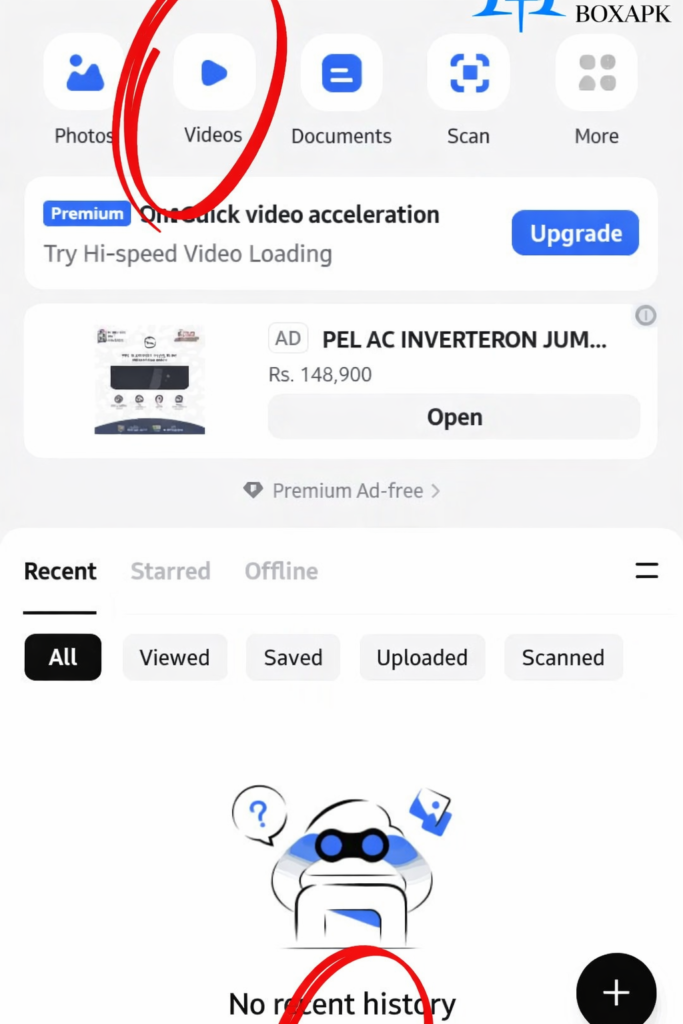The image size is (683, 1024).
Task: Change list view layout
Action: (x=647, y=571)
